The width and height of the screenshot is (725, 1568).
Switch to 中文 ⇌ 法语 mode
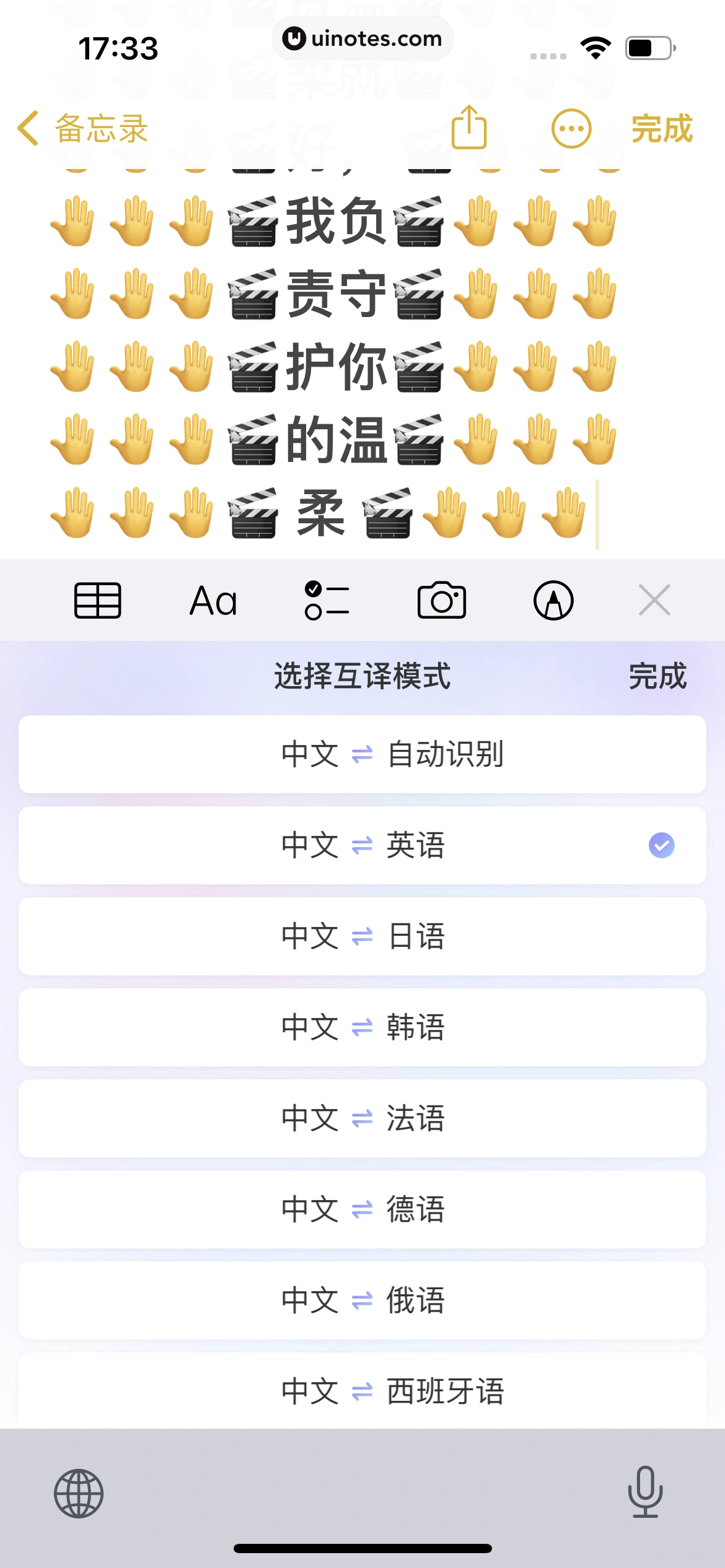tap(362, 1118)
